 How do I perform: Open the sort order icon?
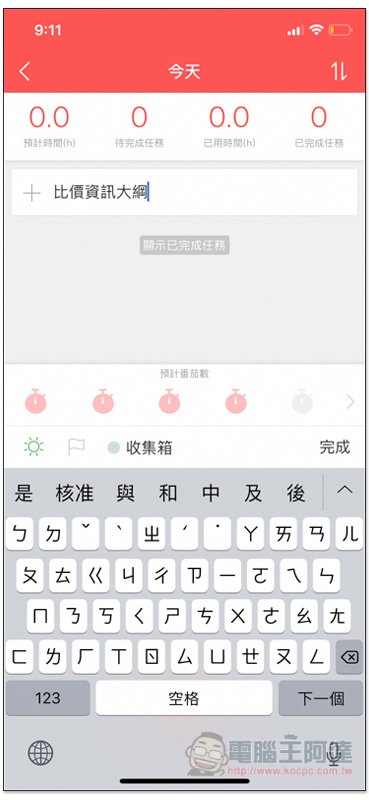pyautogui.click(x=339, y=71)
